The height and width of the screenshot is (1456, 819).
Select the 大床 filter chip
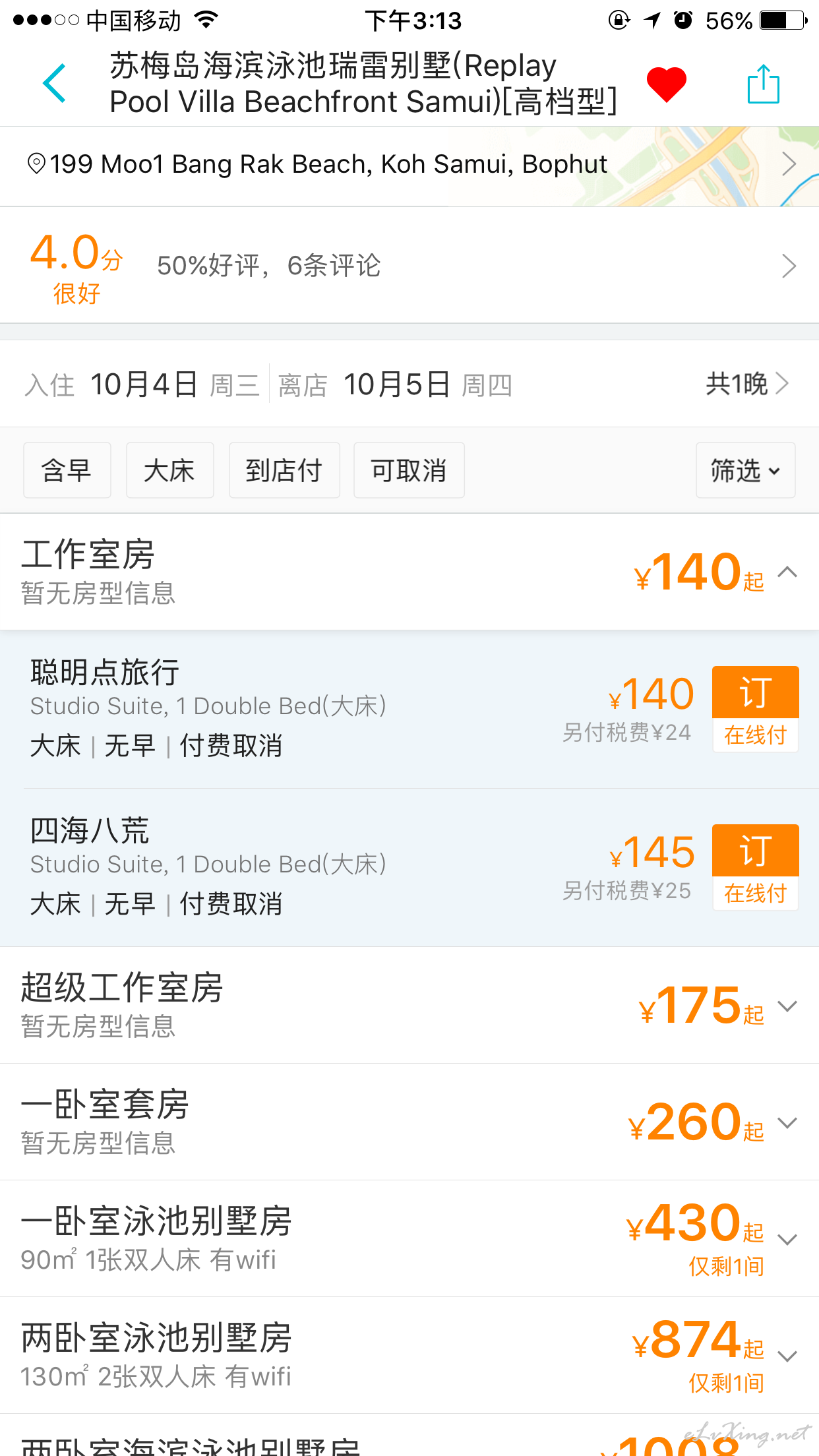(170, 470)
